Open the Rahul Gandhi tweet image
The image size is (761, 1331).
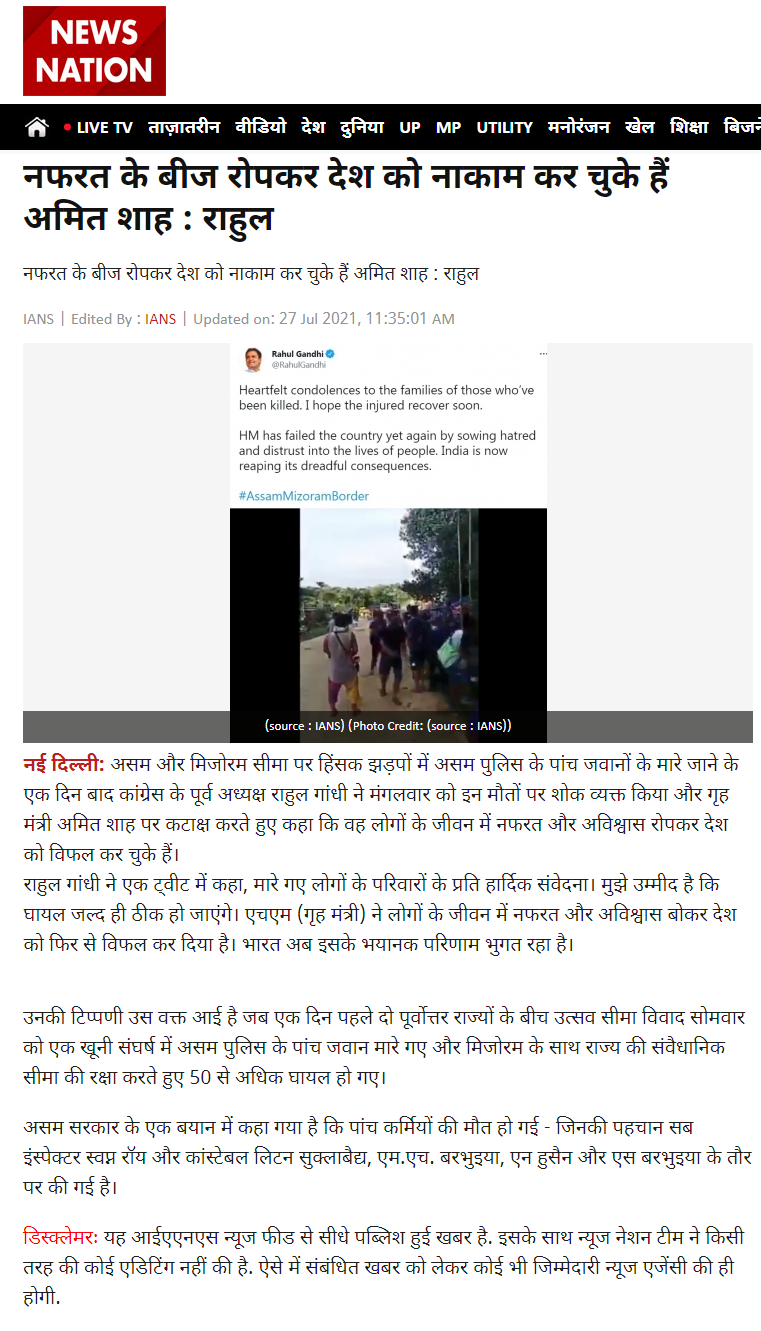[388, 528]
